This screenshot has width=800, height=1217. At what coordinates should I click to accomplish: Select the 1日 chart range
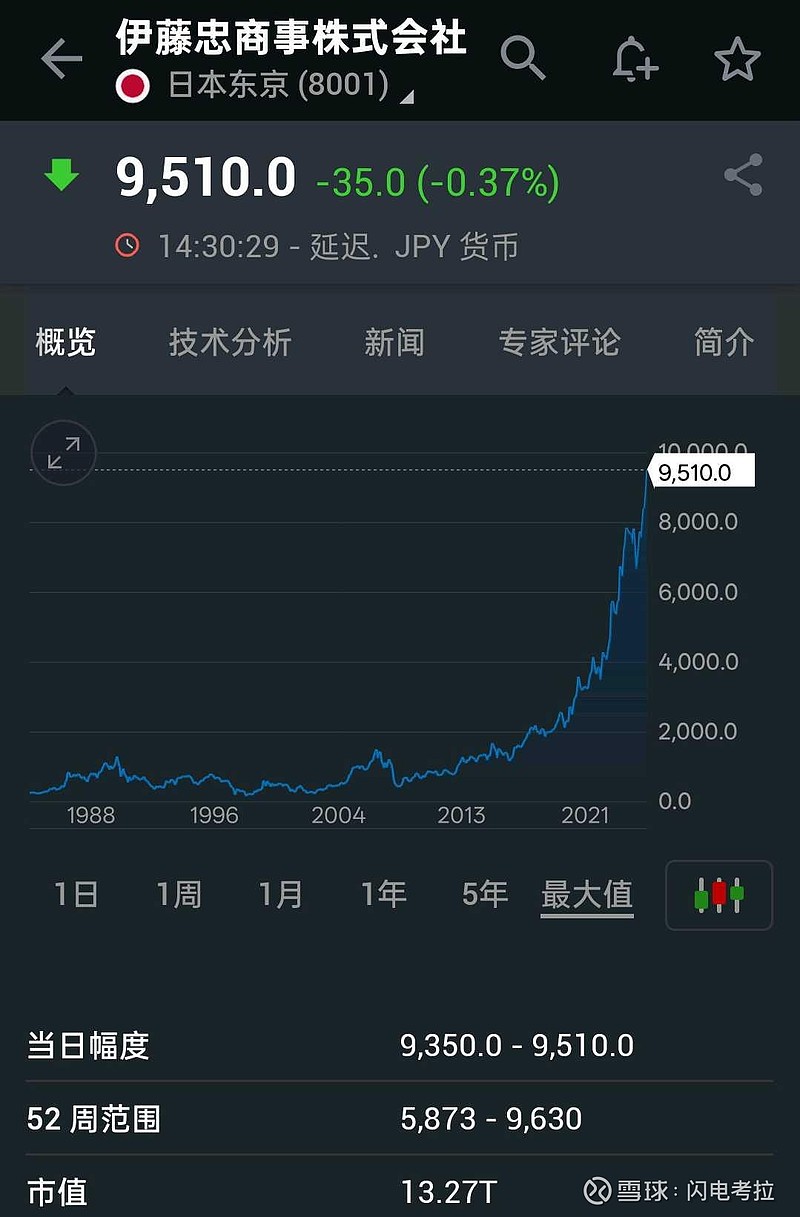[77, 894]
